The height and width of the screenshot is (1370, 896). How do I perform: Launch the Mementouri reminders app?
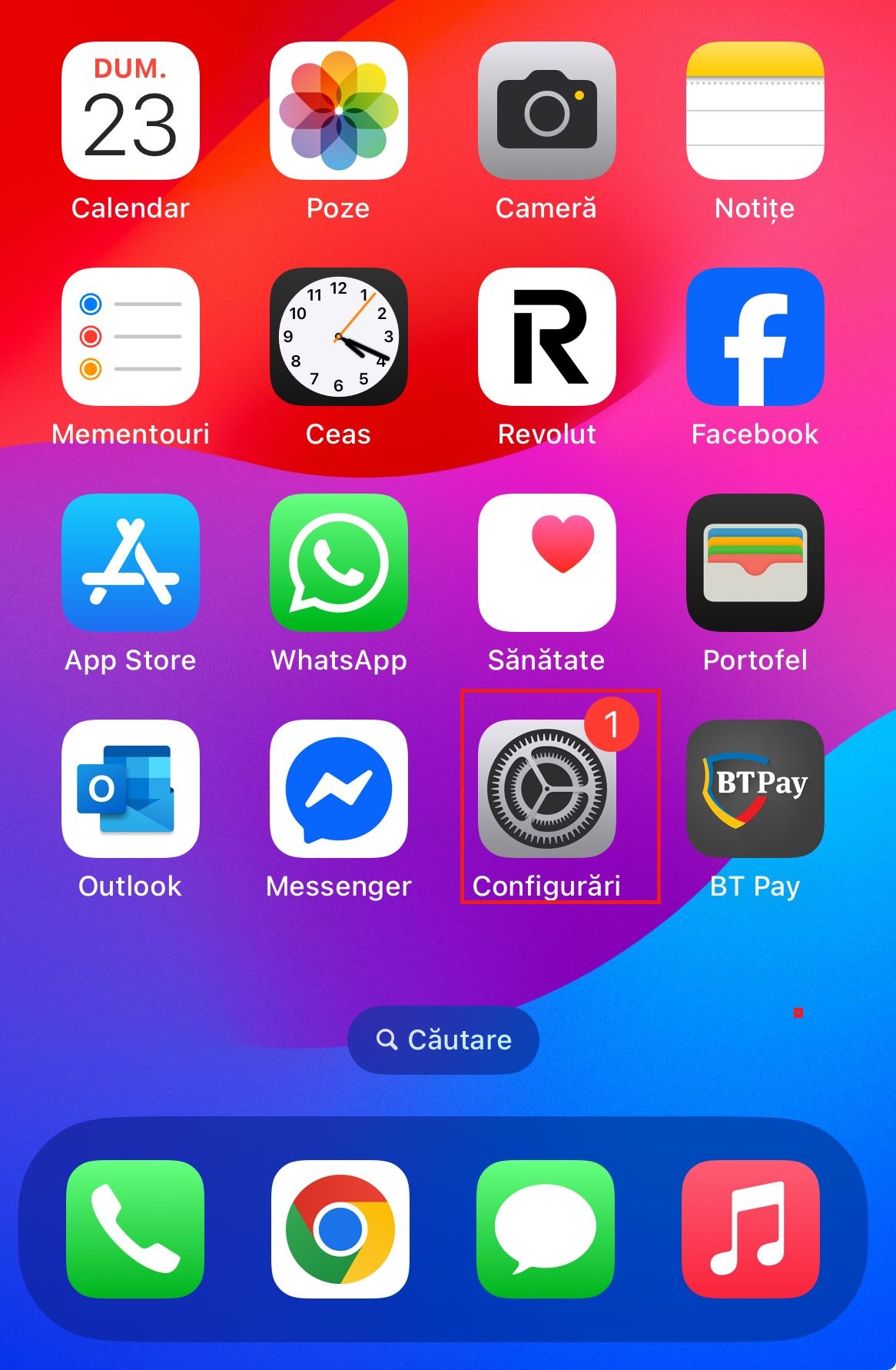(131, 337)
